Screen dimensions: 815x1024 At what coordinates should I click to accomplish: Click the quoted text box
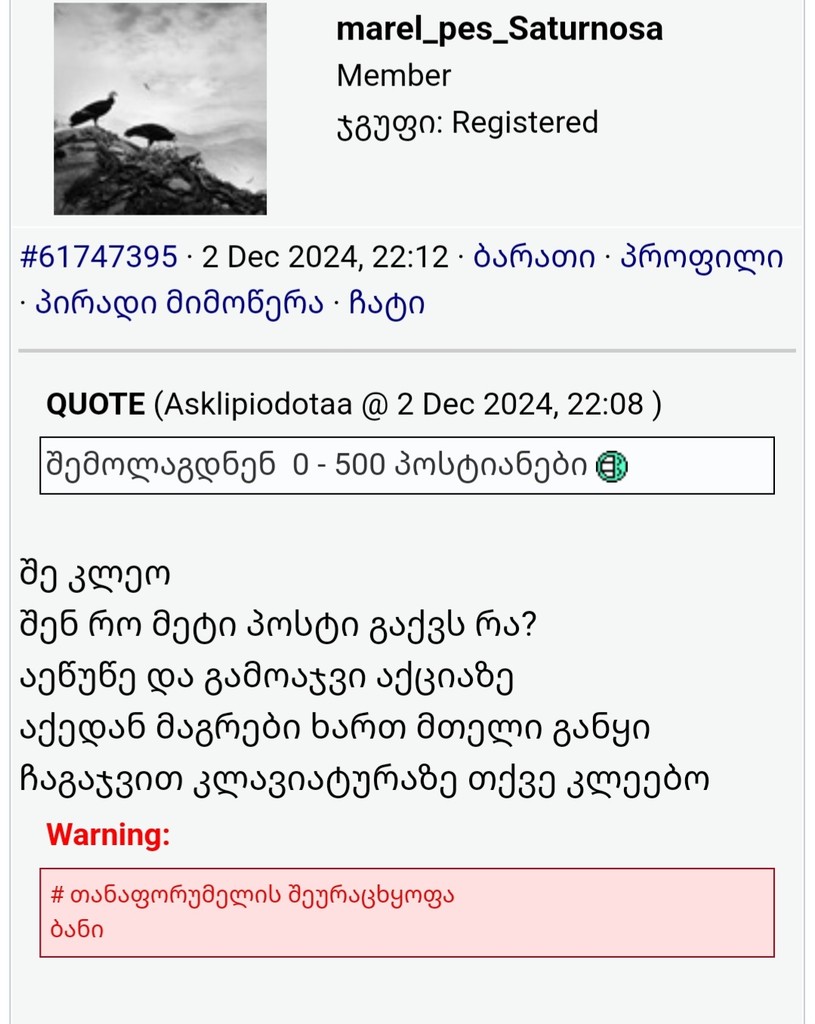tap(408, 465)
